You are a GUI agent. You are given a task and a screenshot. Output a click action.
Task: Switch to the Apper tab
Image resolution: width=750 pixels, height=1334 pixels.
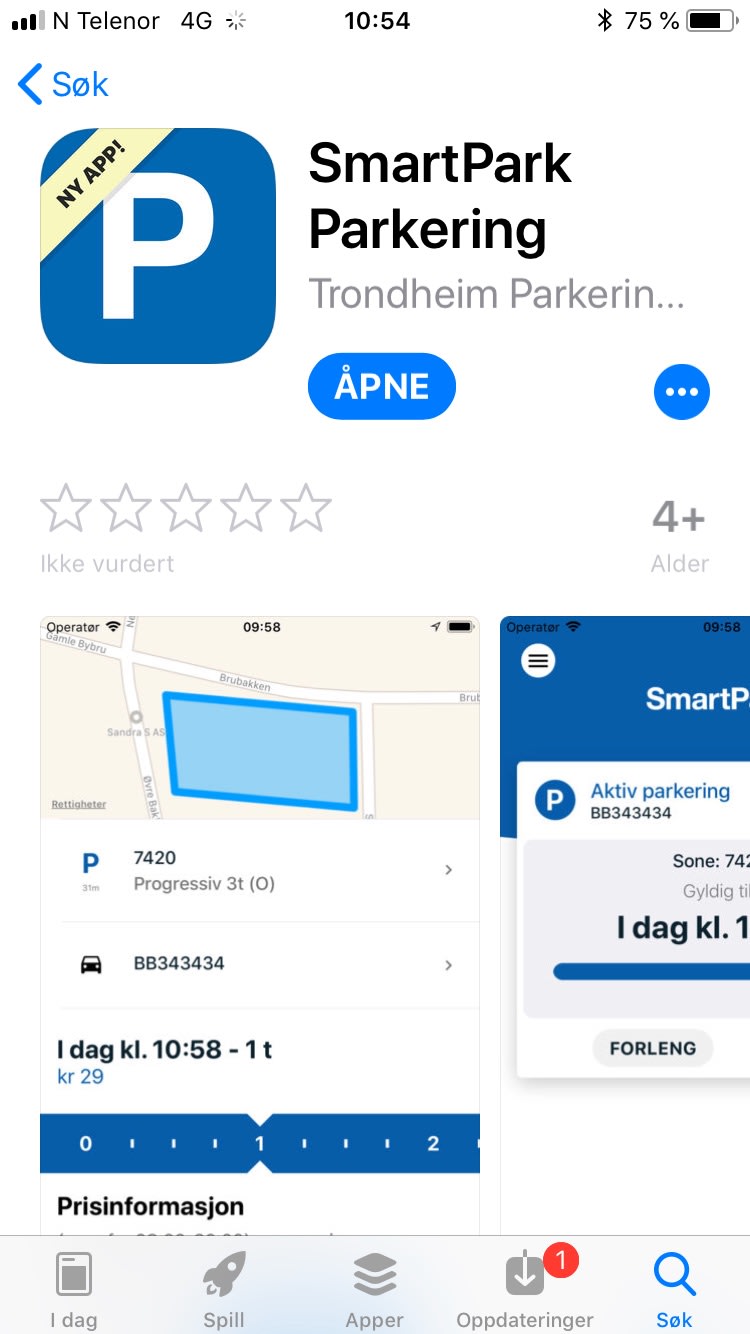coord(375,1289)
